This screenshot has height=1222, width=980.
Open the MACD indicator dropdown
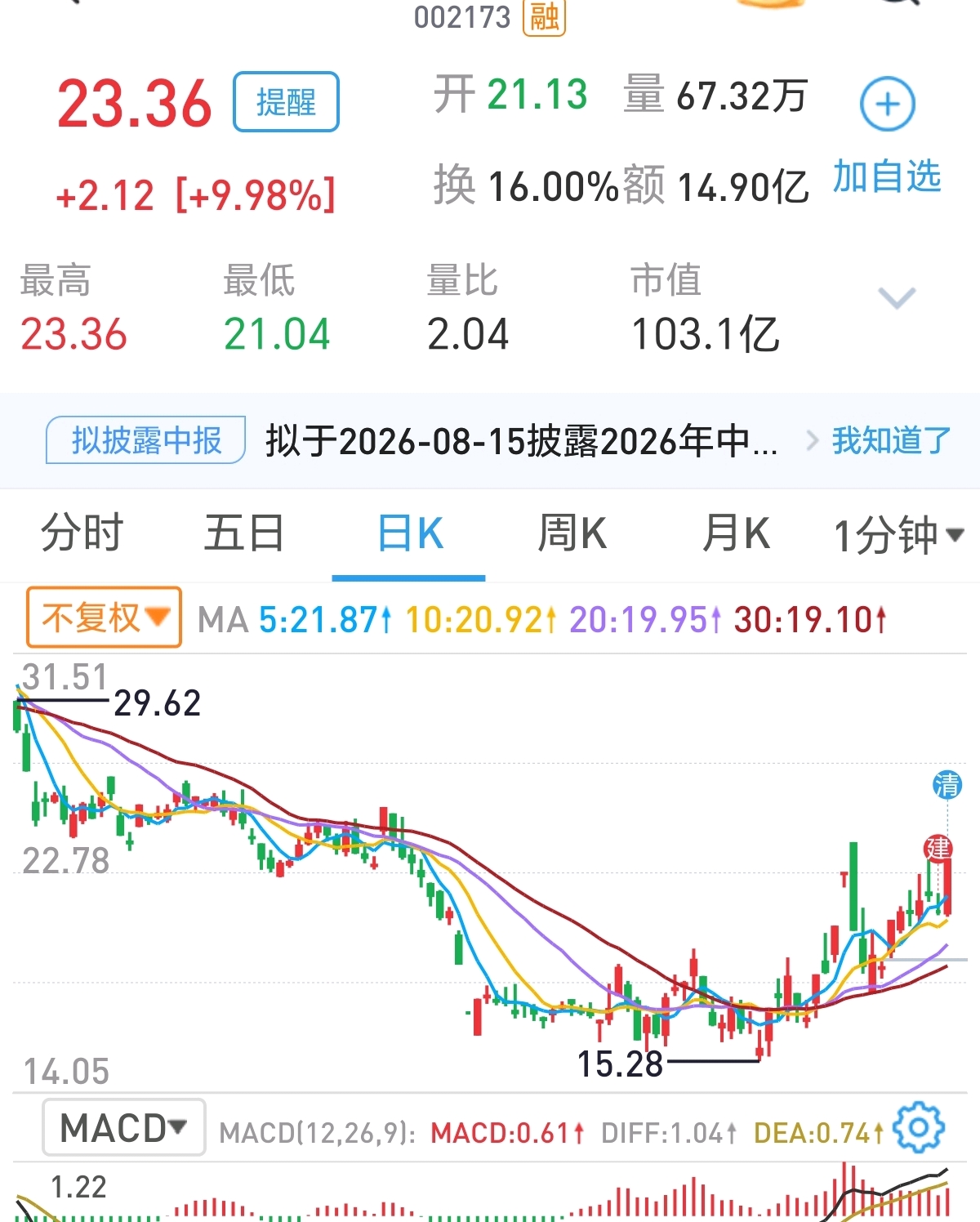(x=123, y=1128)
